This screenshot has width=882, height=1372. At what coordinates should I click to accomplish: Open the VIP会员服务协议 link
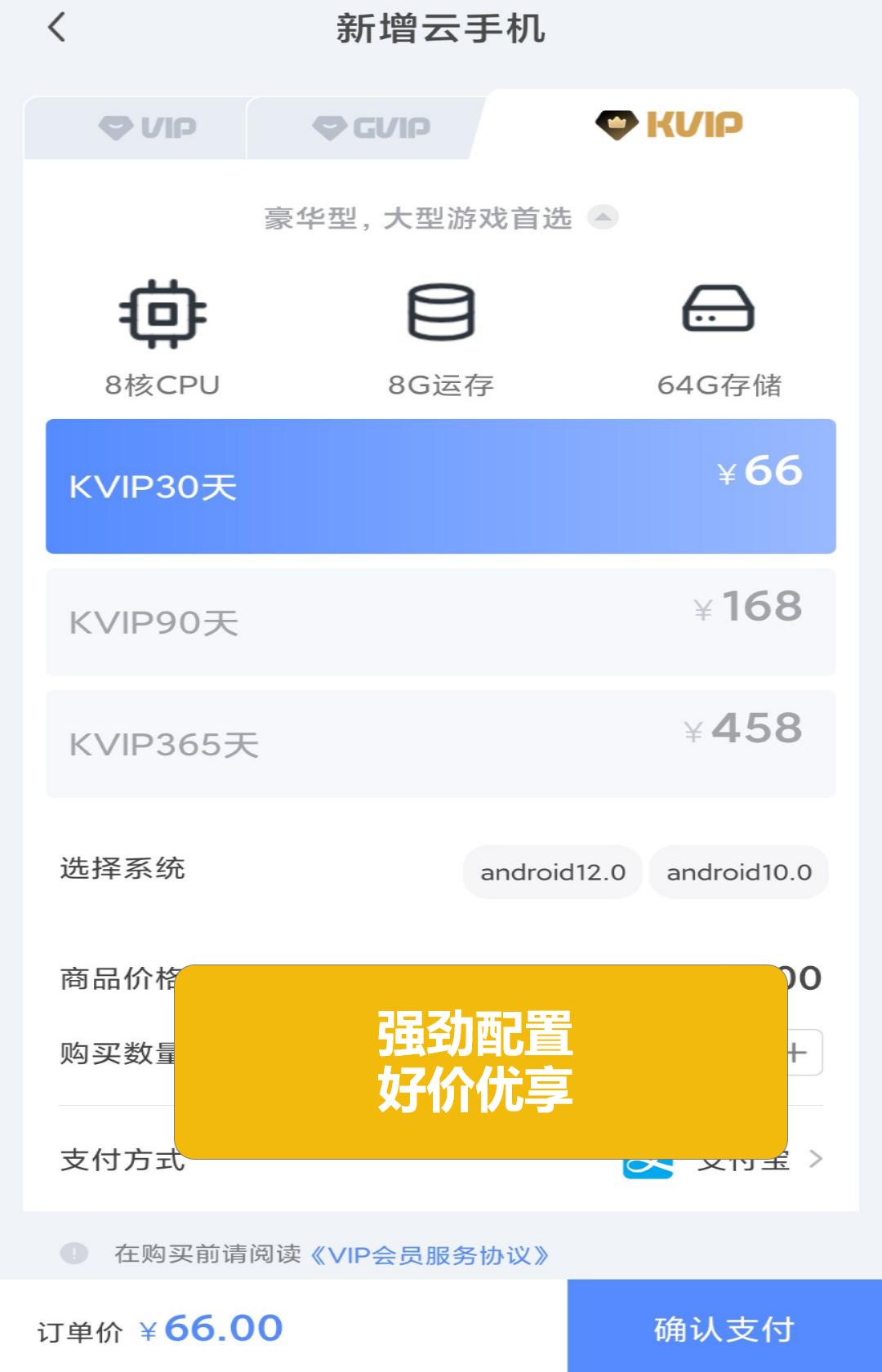coord(430,1254)
